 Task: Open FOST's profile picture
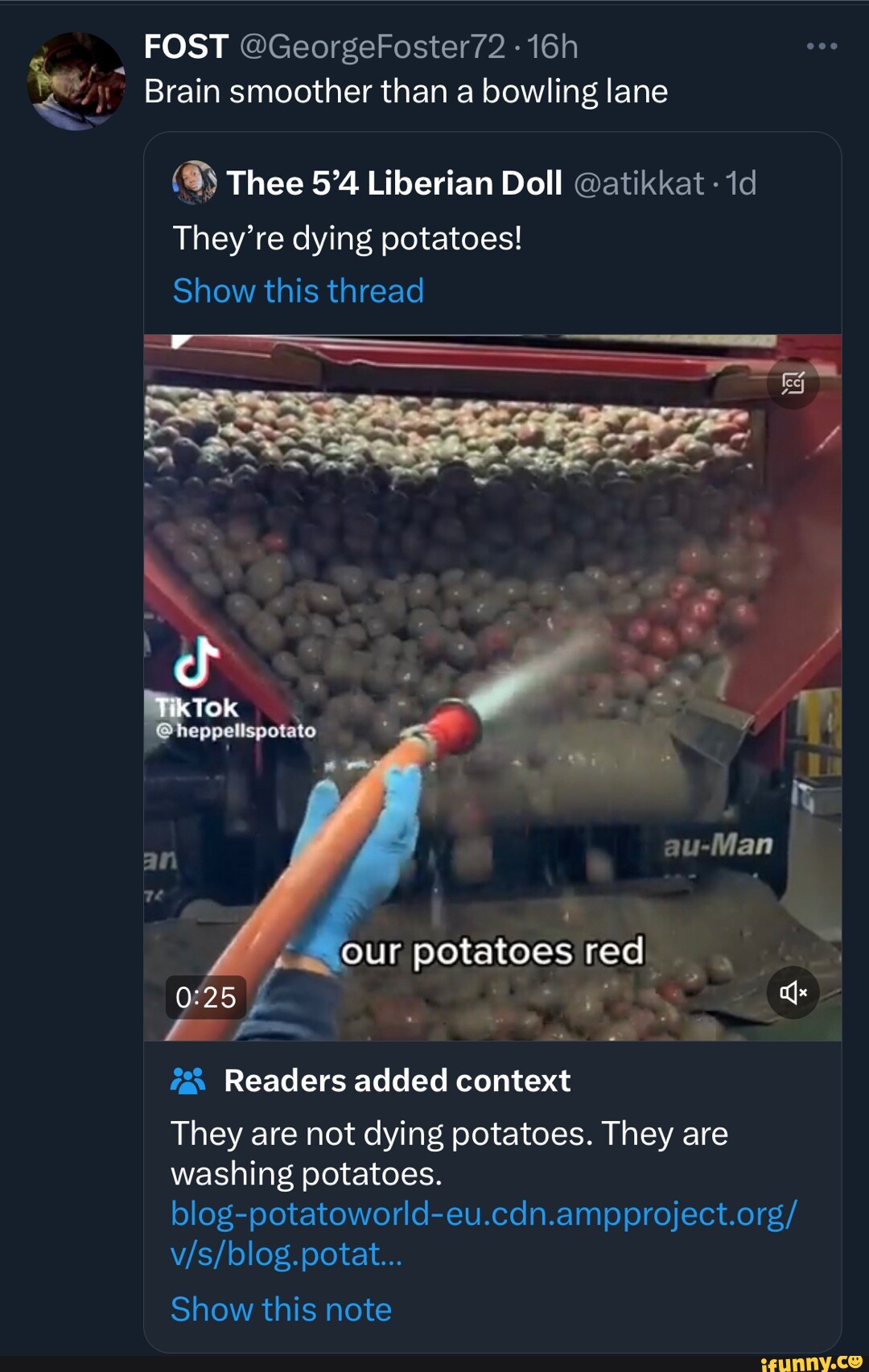click(76, 81)
